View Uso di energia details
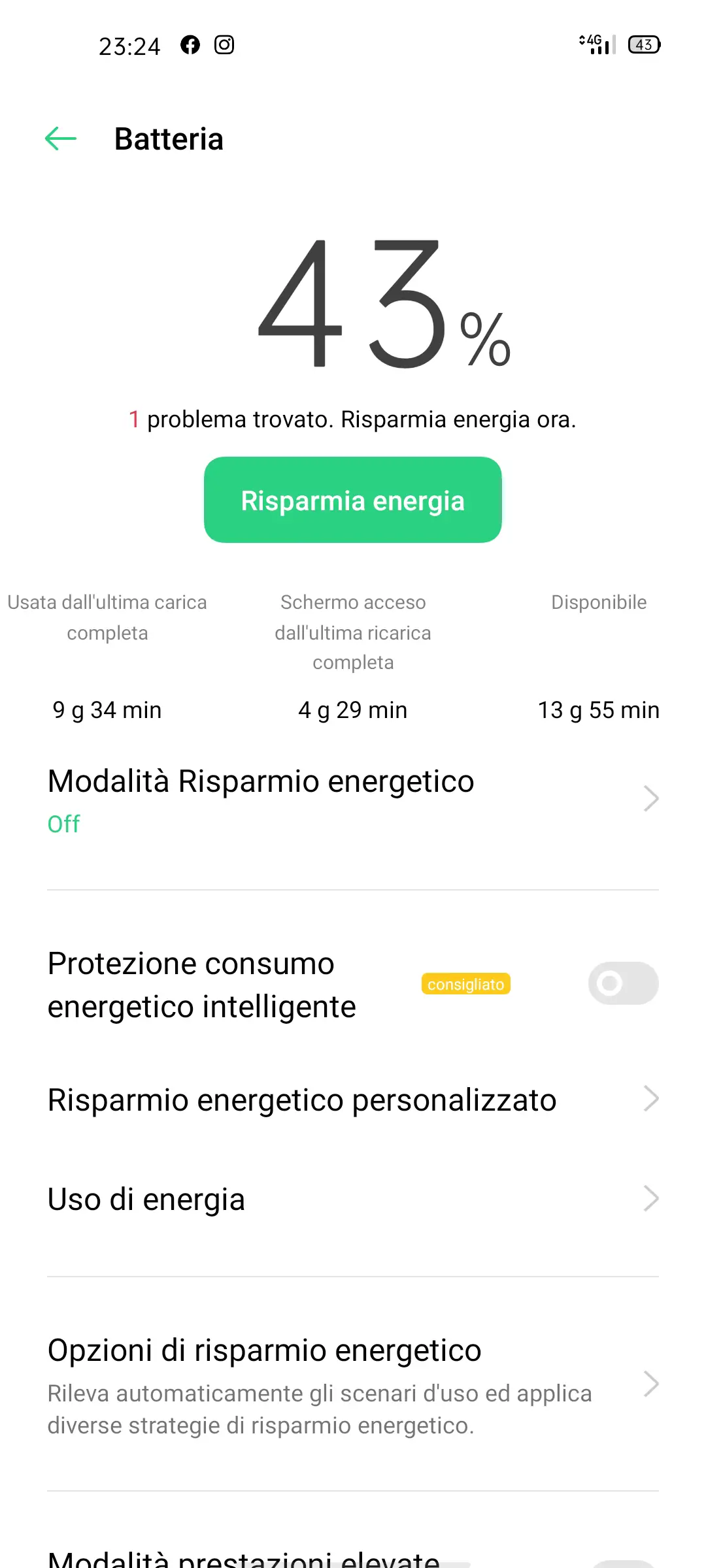 point(353,1199)
